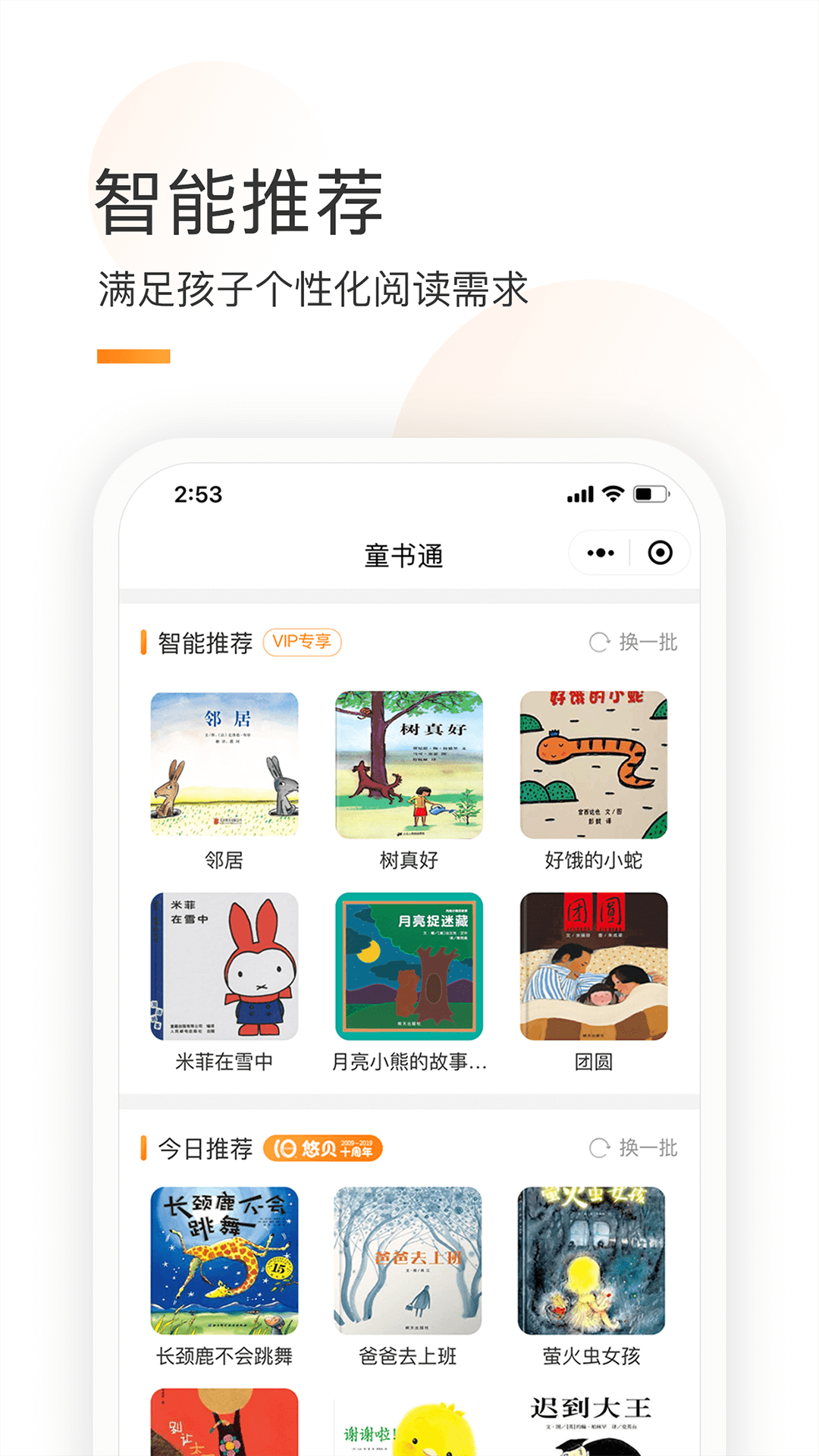Tap the Wi-Fi icon in the status bar
This screenshot has height=1456, width=819.
point(614,494)
